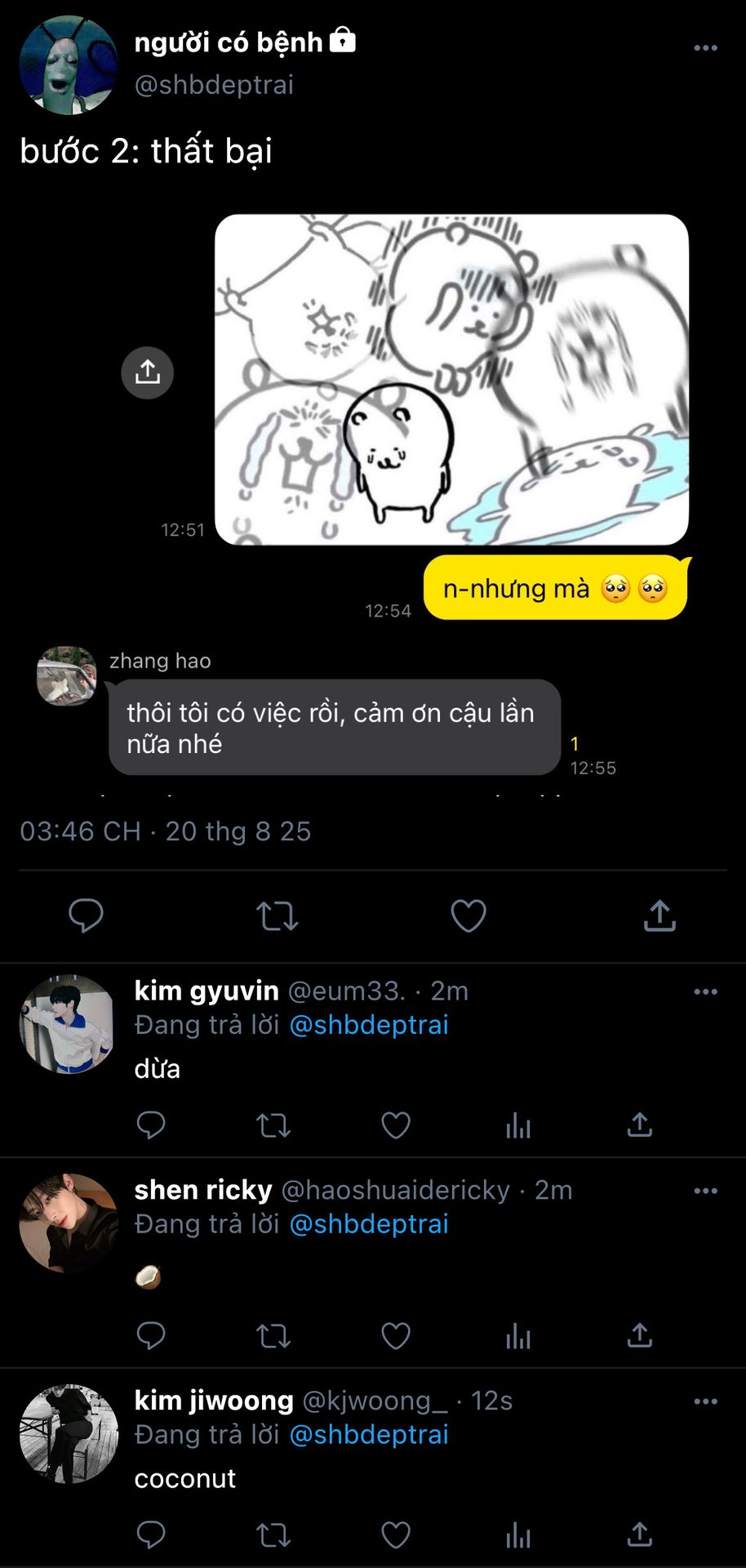Reply to shen ricky's coconut emoji comment

pyautogui.click(x=151, y=1336)
